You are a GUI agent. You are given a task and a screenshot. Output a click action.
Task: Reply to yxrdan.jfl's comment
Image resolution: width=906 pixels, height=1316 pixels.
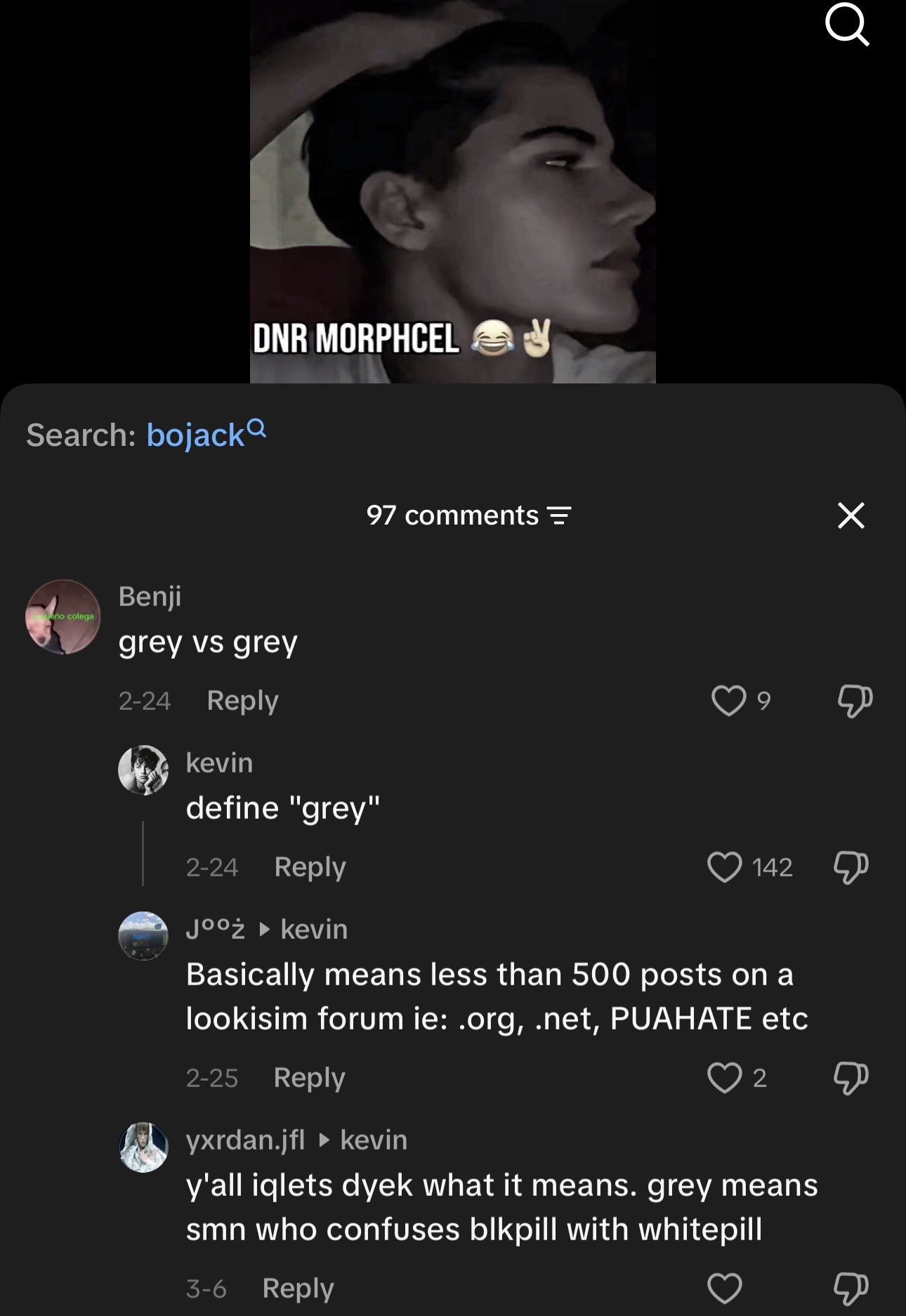point(298,1288)
